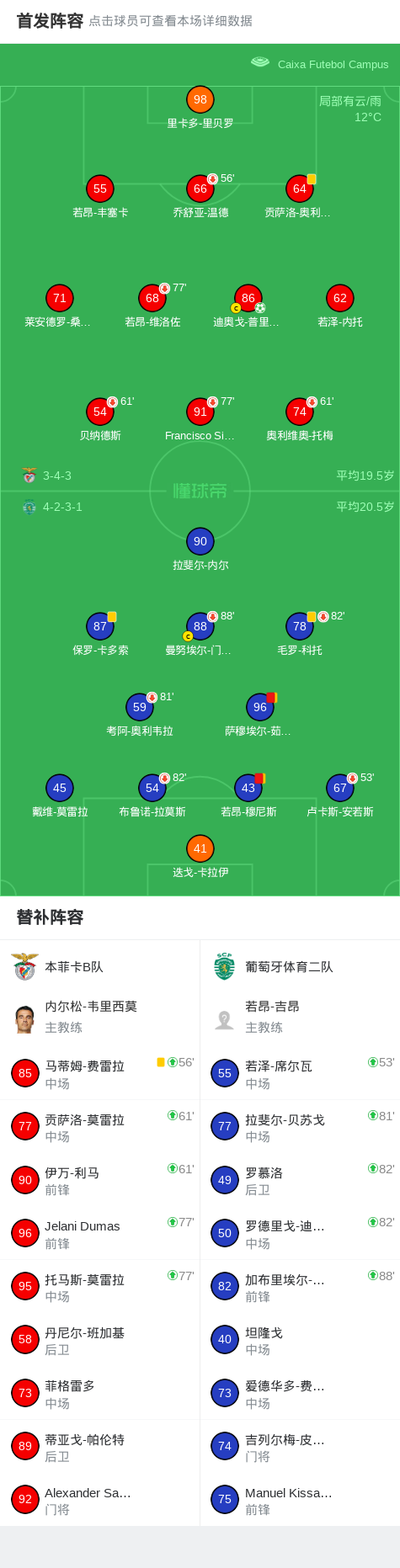
Task: Open goalkeeper number 98 里卡多-里贝罗 stats
Action: (x=200, y=107)
